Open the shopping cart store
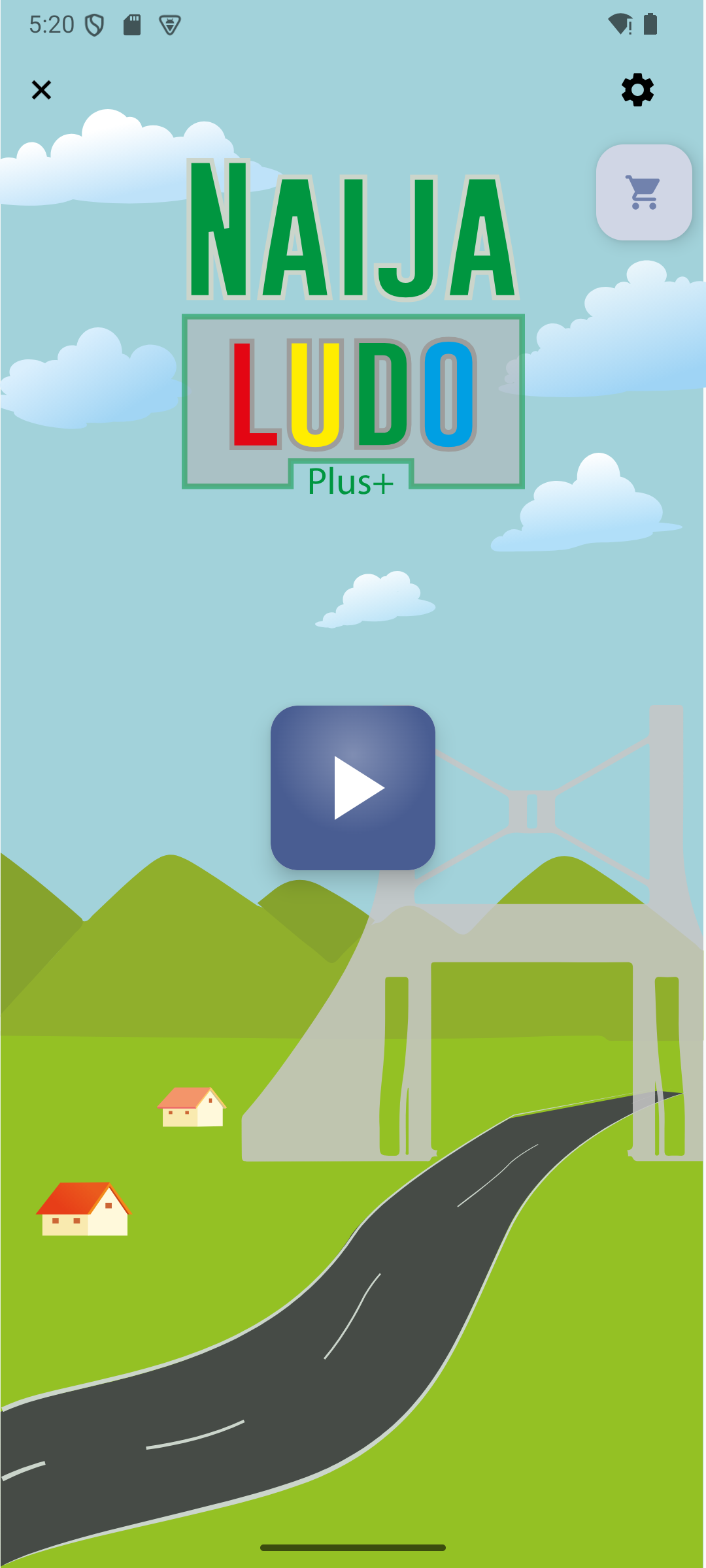This screenshot has width=706, height=1568. [644, 192]
